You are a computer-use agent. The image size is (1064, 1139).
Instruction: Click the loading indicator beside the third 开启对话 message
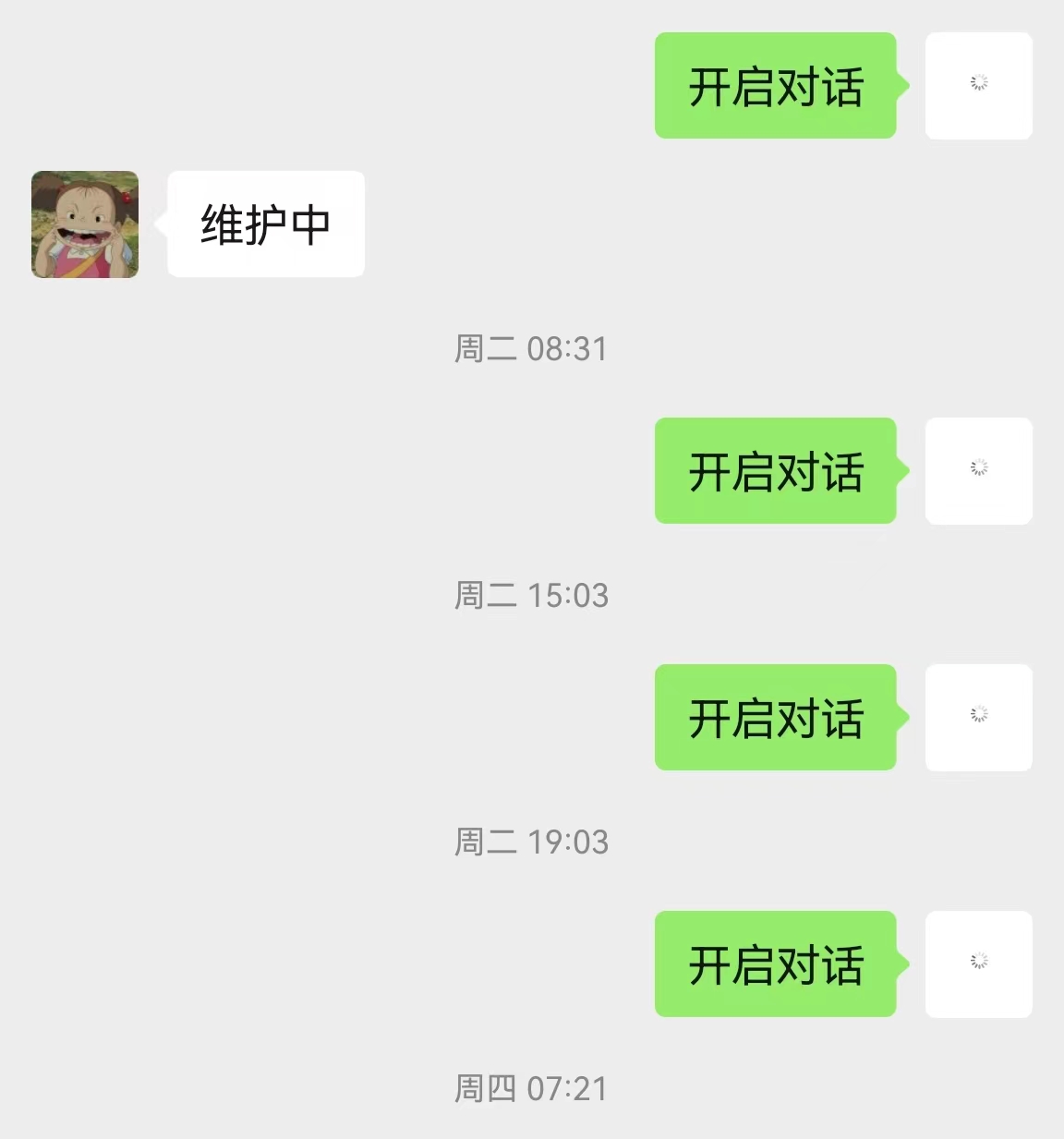coord(978,717)
